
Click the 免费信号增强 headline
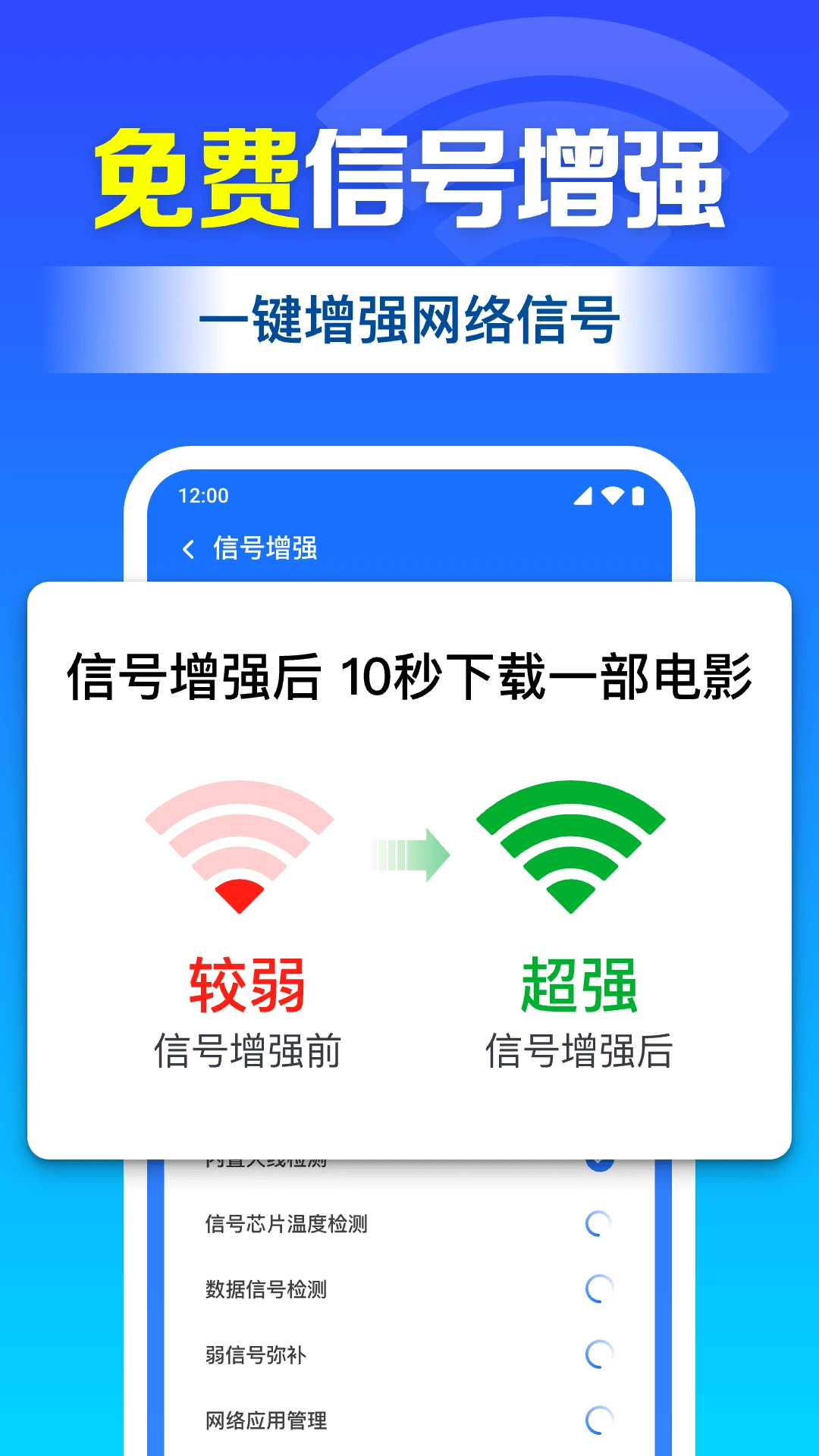pyautogui.click(x=409, y=178)
